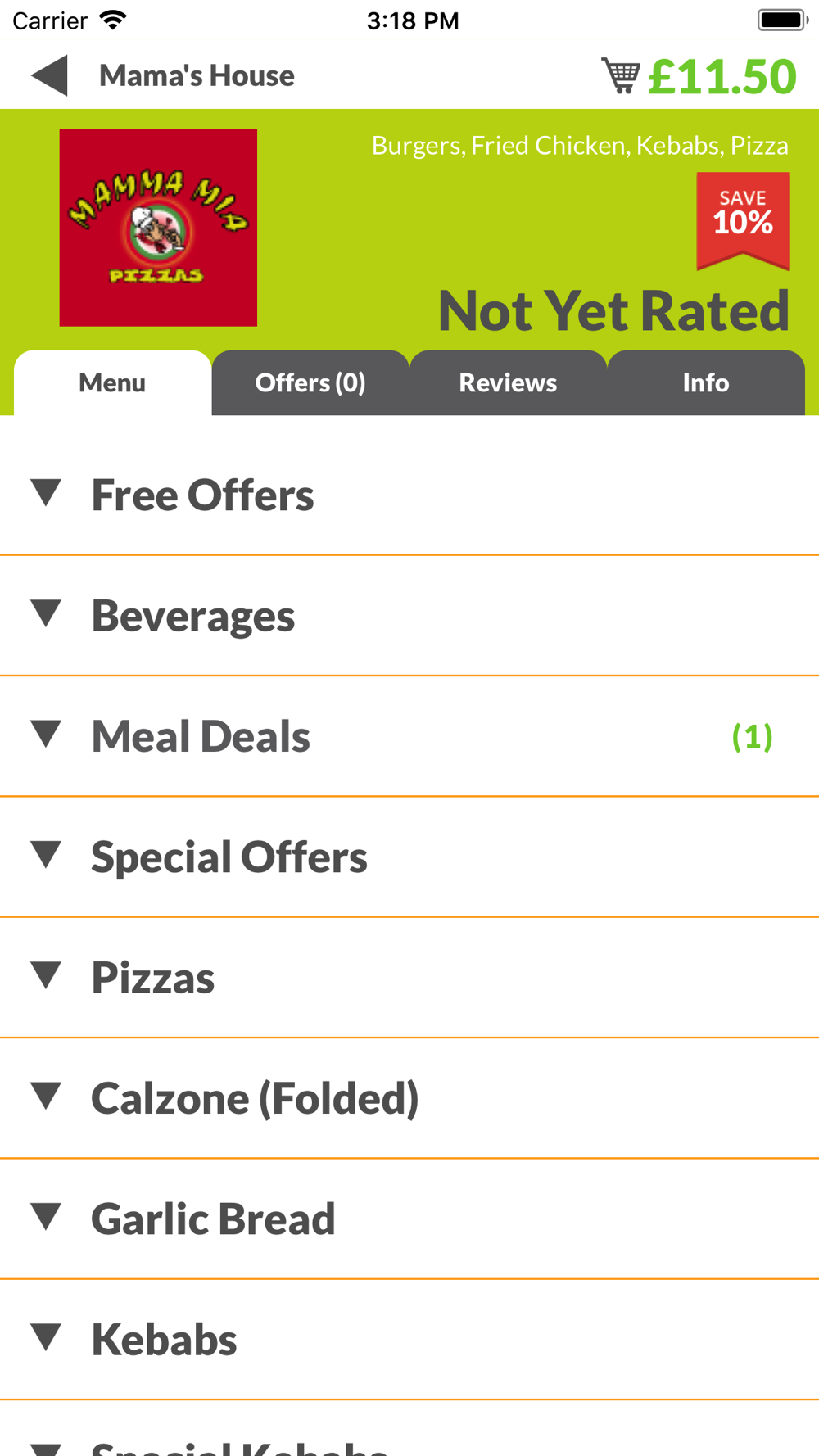
Task: Open the Info tab
Action: 706,382
